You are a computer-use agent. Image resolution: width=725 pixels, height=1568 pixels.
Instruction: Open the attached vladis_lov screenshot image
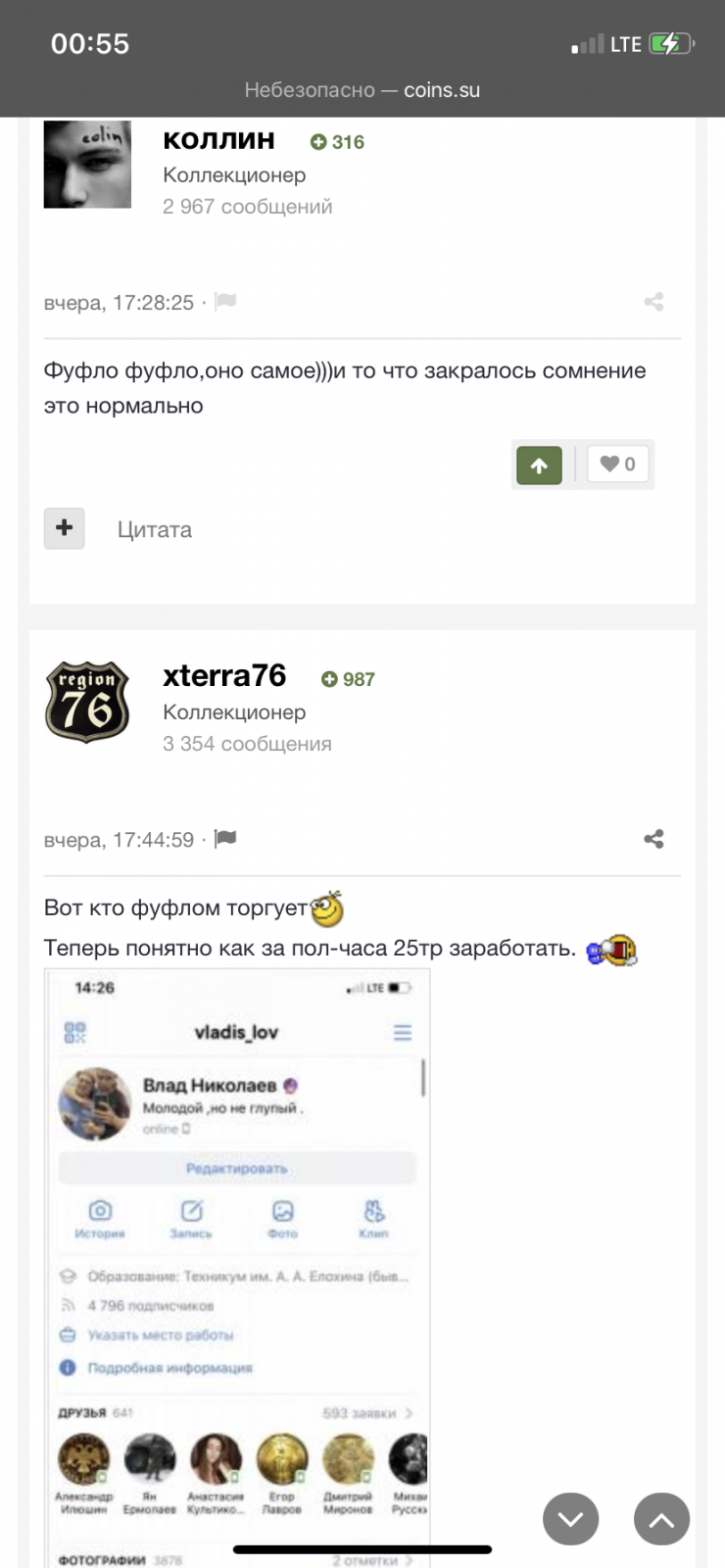[x=239, y=1264]
